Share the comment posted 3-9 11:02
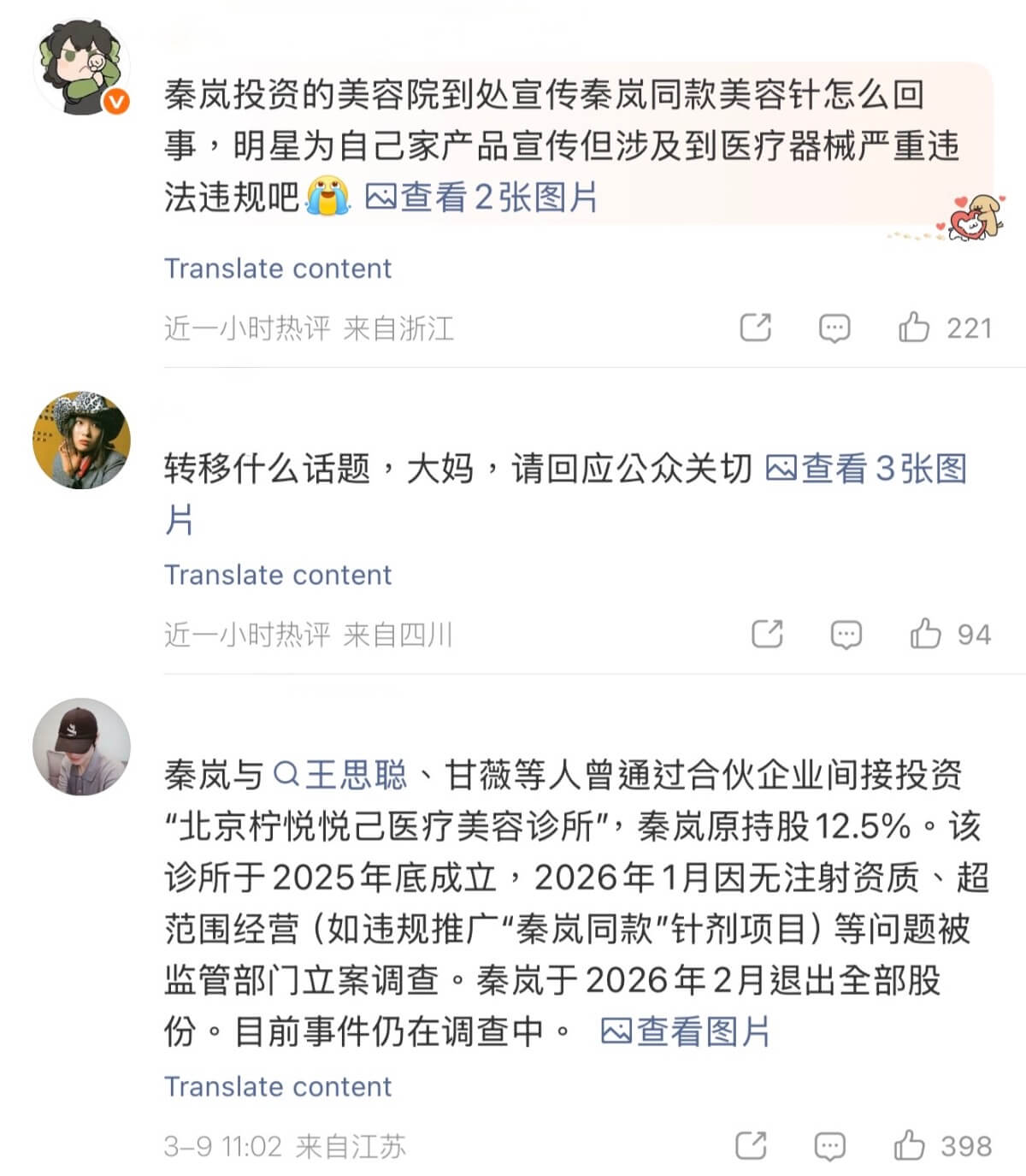Viewport: 1026px width, 1176px height. 751,1145
